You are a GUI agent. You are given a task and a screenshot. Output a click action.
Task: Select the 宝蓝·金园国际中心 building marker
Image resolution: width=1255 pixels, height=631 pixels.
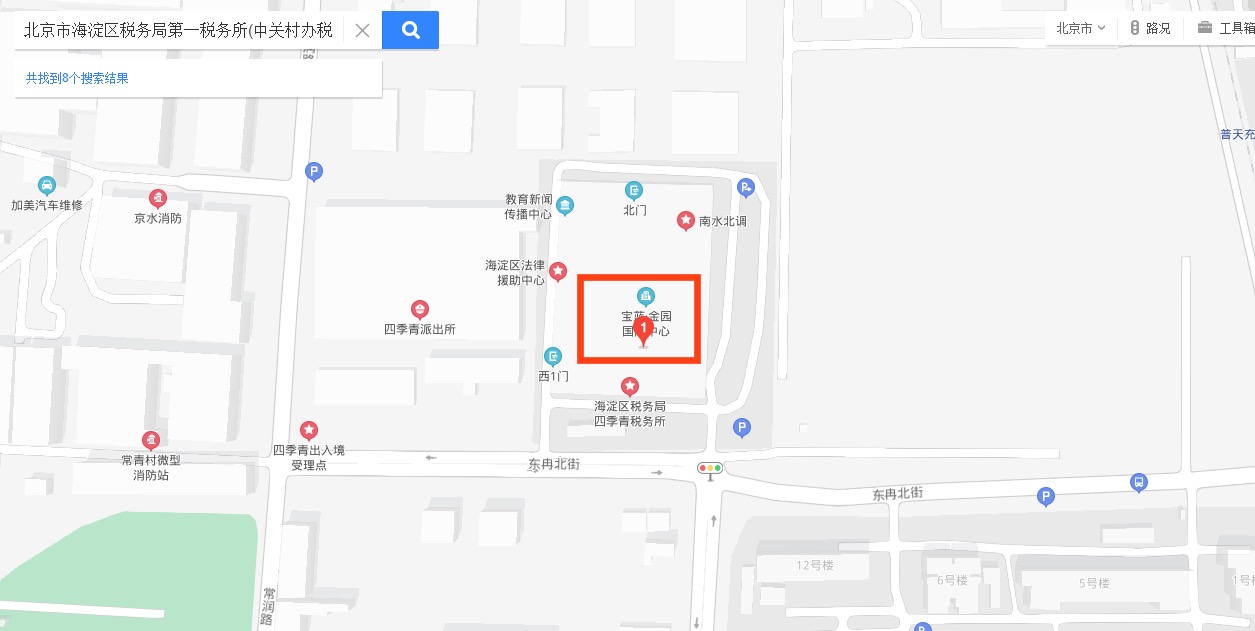[x=646, y=296]
